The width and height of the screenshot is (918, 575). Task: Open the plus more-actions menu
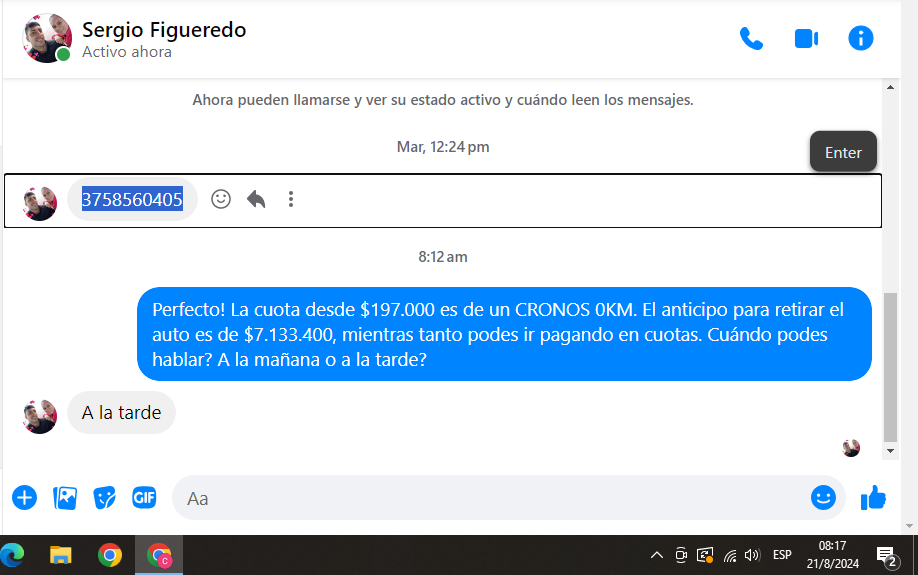click(24, 497)
